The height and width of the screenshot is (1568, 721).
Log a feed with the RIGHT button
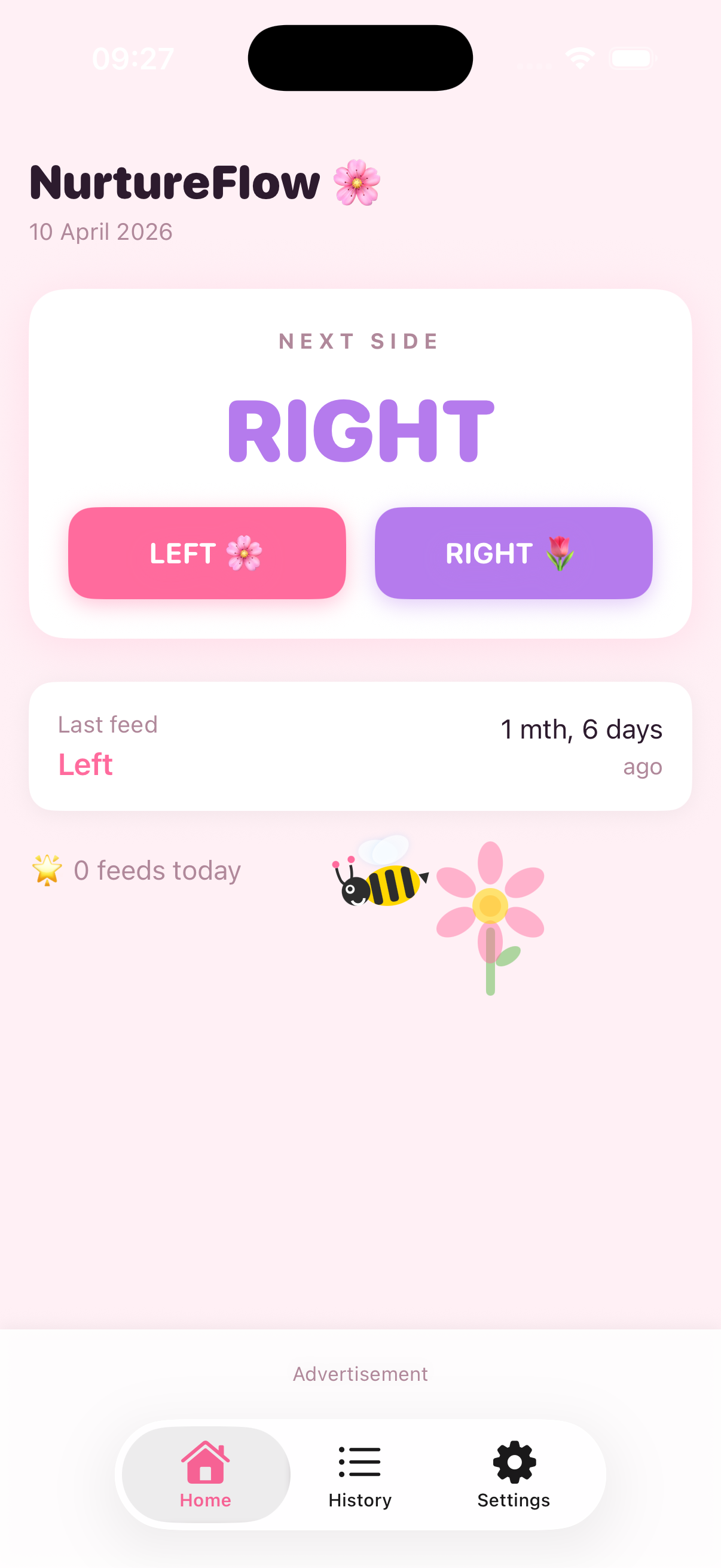(513, 553)
